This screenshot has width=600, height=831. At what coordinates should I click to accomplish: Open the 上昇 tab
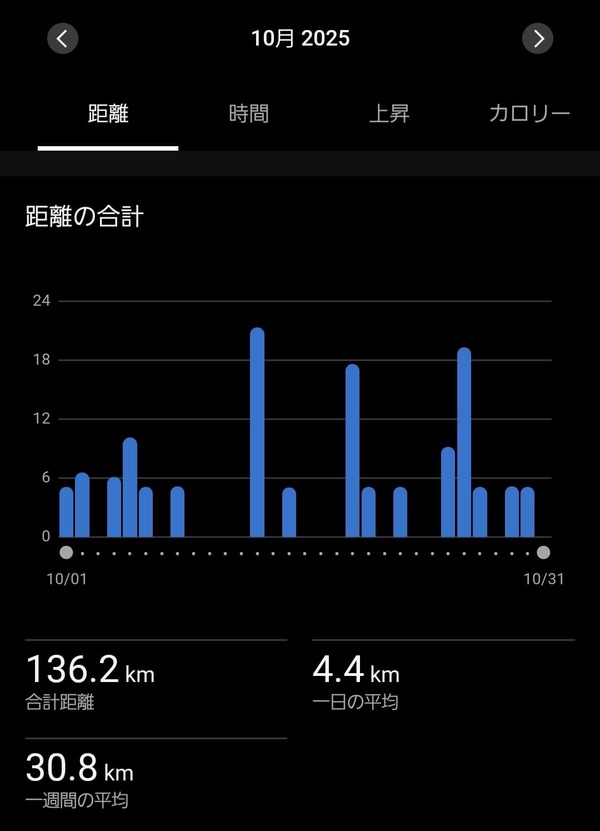point(389,113)
